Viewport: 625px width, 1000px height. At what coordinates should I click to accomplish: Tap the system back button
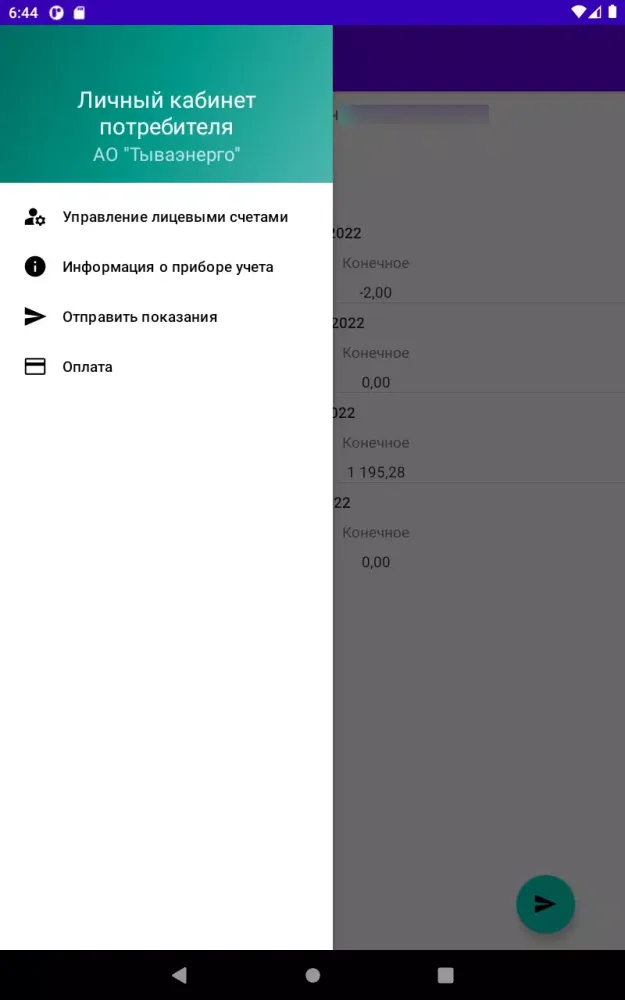click(x=179, y=975)
